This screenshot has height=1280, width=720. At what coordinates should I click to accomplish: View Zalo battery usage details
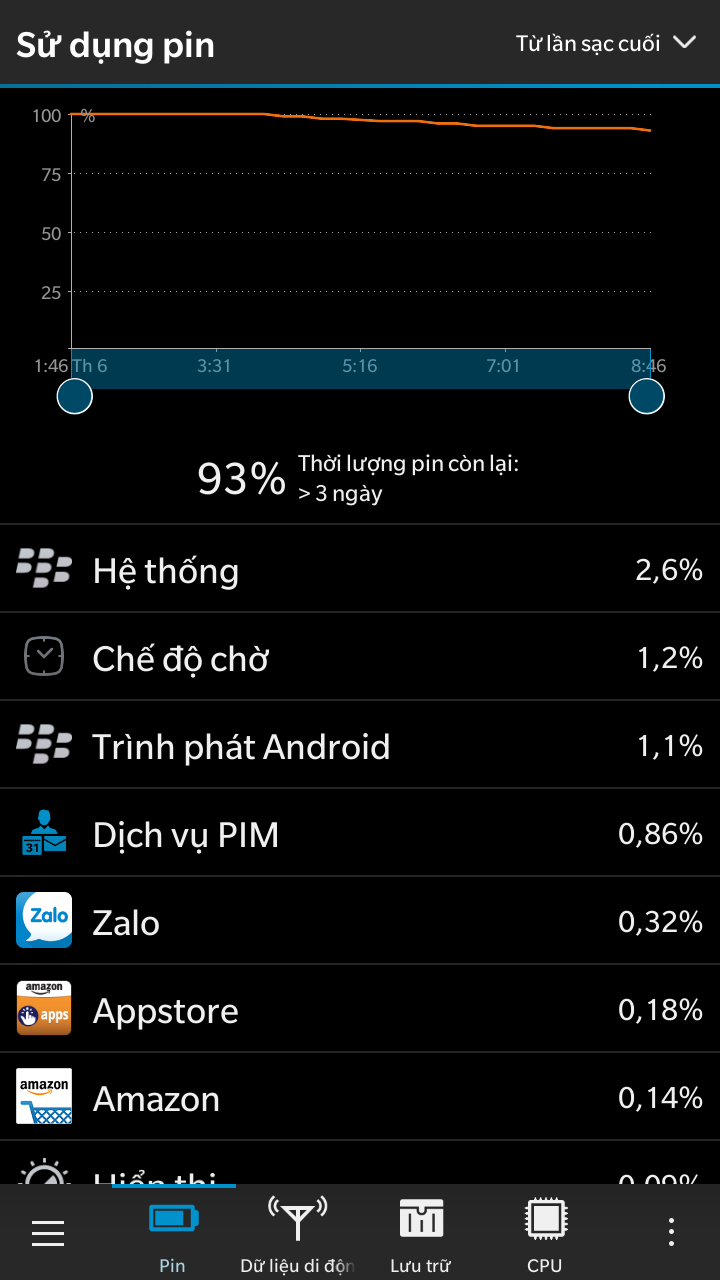tap(360, 921)
